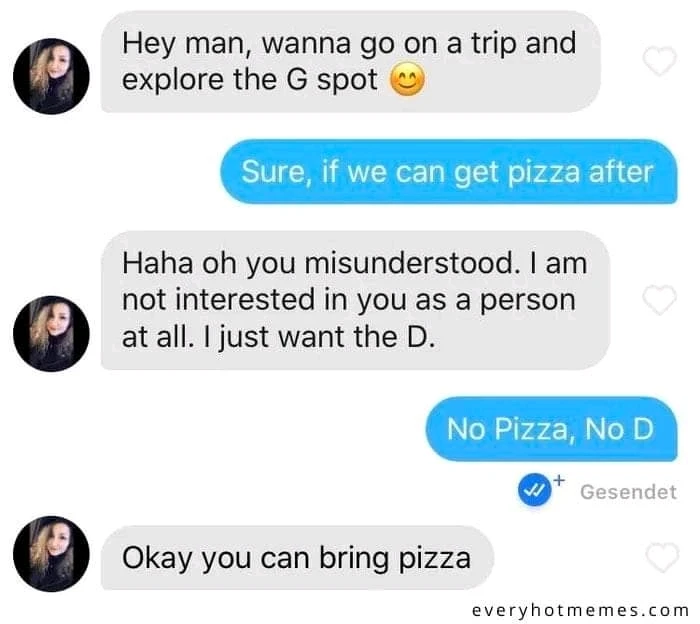This screenshot has height=624, width=700.
Task: Like the "Hey man, wanna go" message
Action: pos(659,61)
